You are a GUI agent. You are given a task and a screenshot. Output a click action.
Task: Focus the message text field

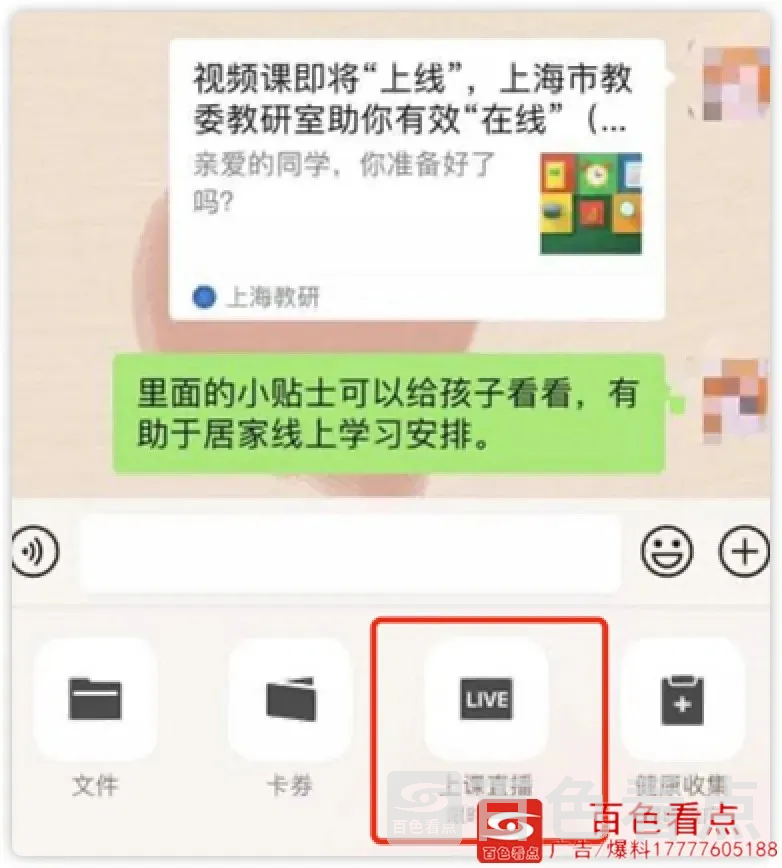350,553
